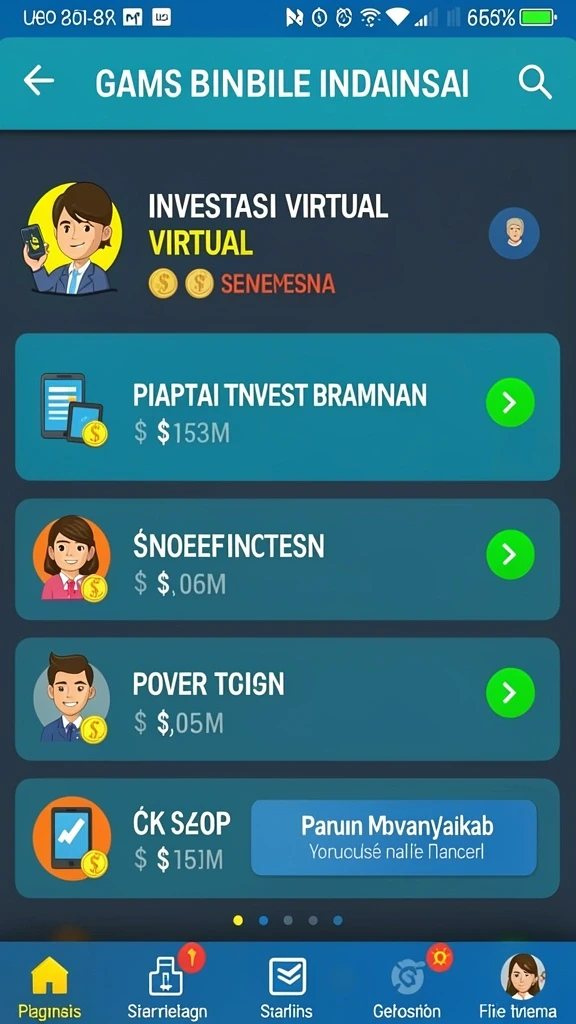
Task: Tap the green arrow on PIAPTAI TNVEST BRAMNAN
Action: tap(510, 402)
